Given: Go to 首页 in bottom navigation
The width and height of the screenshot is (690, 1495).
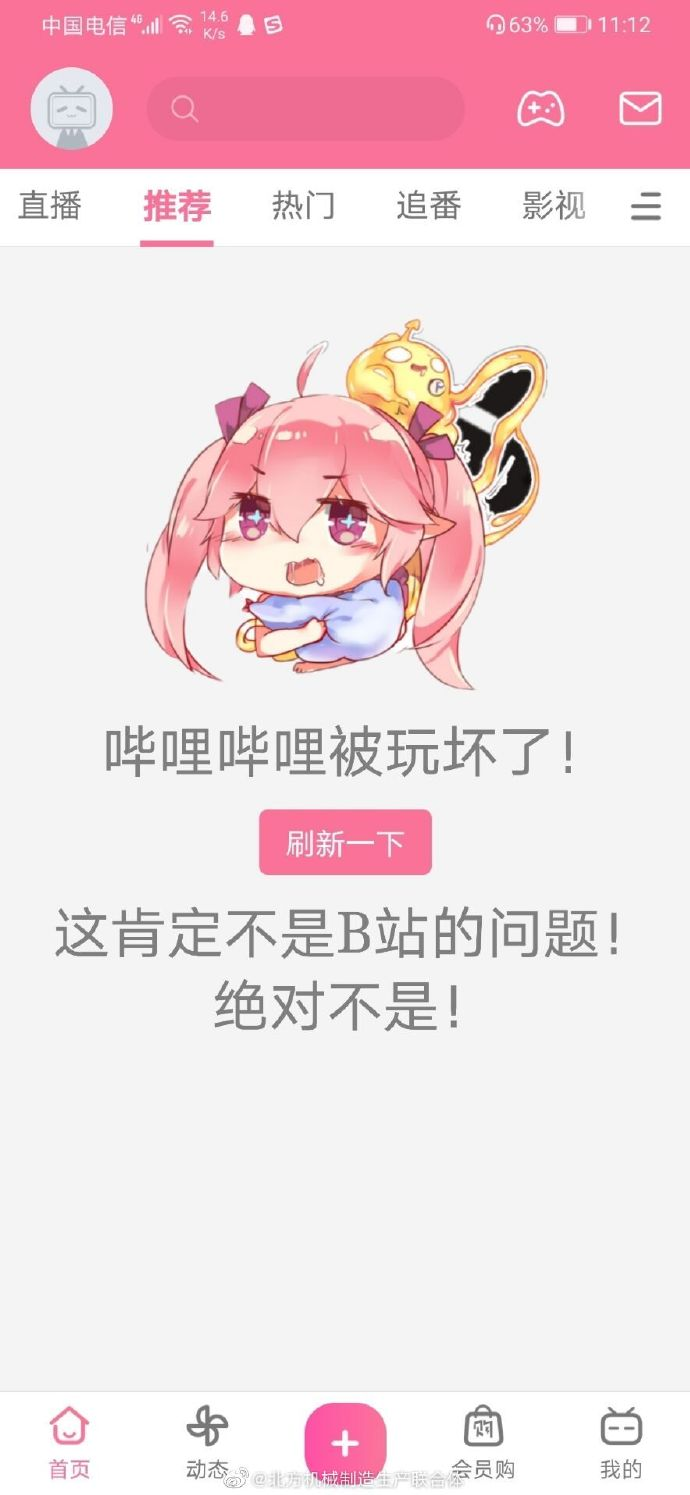Looking at the screenshot, I should [x=69, y=1442].
